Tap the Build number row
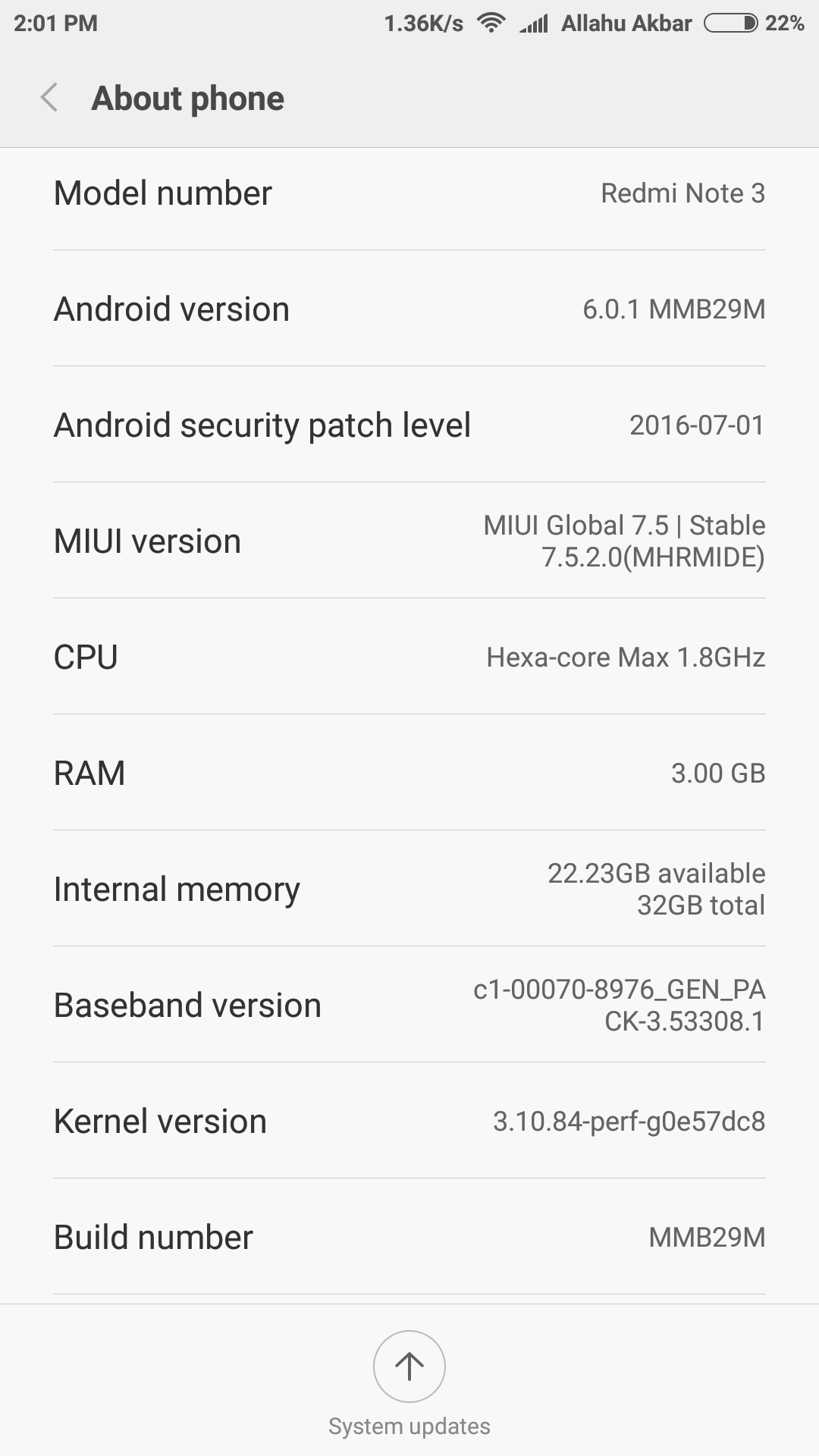Image resolution: width=819 pixels, height=1456 pixels. (x=409, y=1237)
